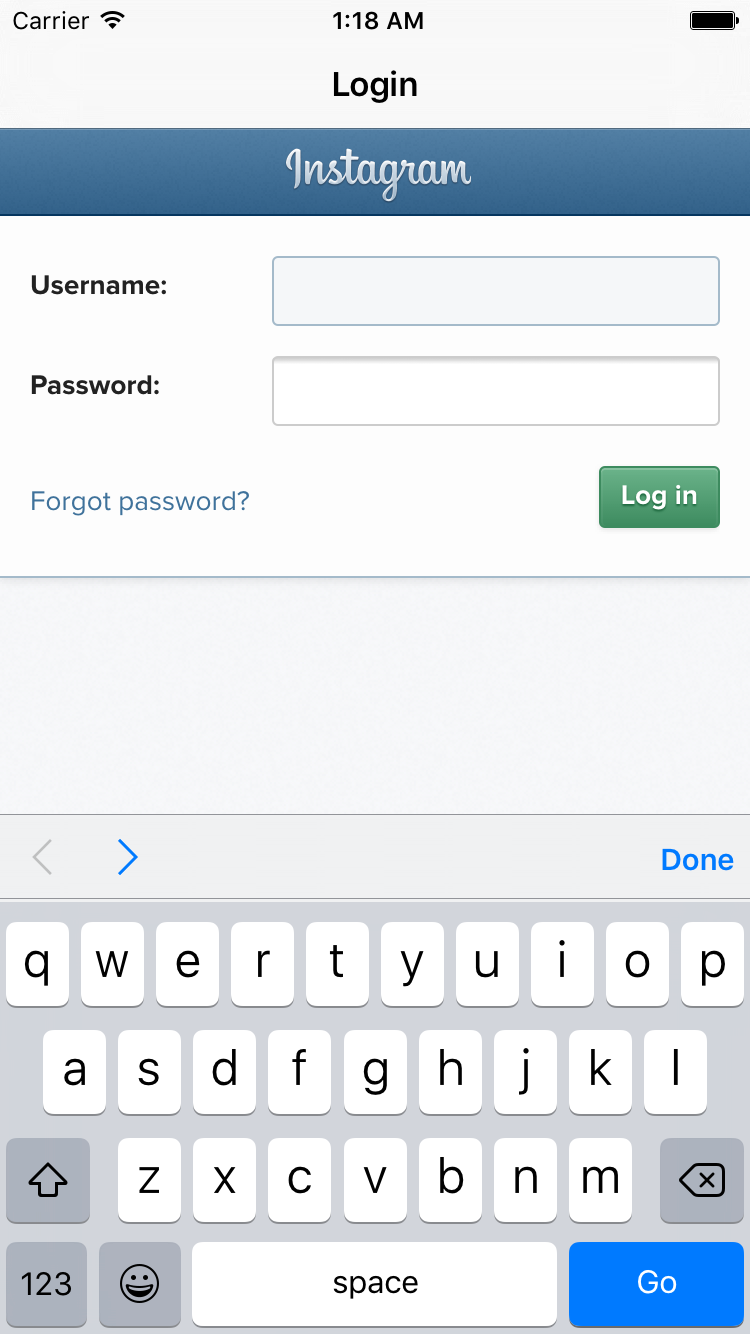
Task: Tap the blue Go key
Action: (657, 1283)
